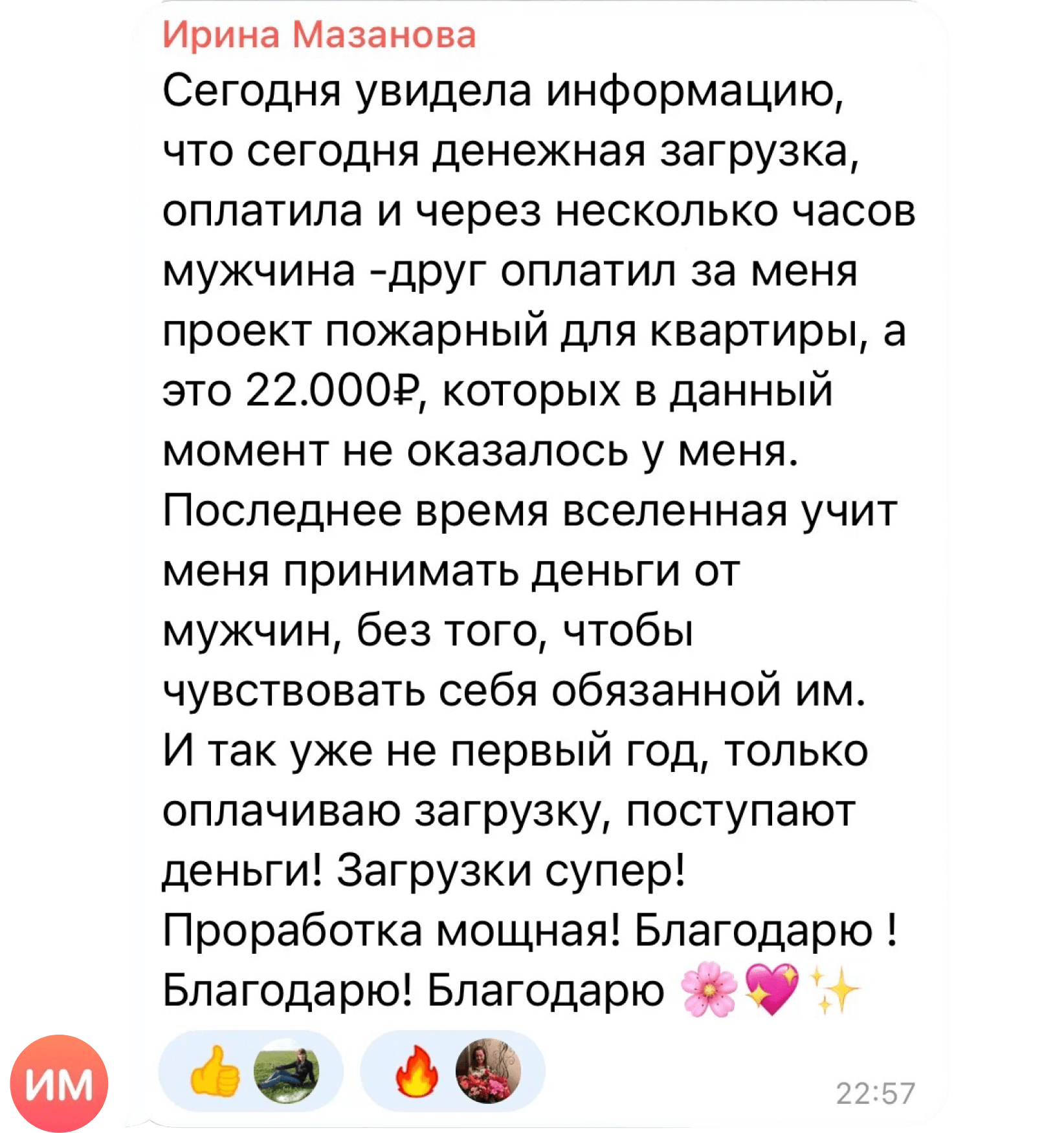Open sender Ирина Мазанова's profile
Image resolution: width=1064 pixels, height=1133 pixels.
319,35
